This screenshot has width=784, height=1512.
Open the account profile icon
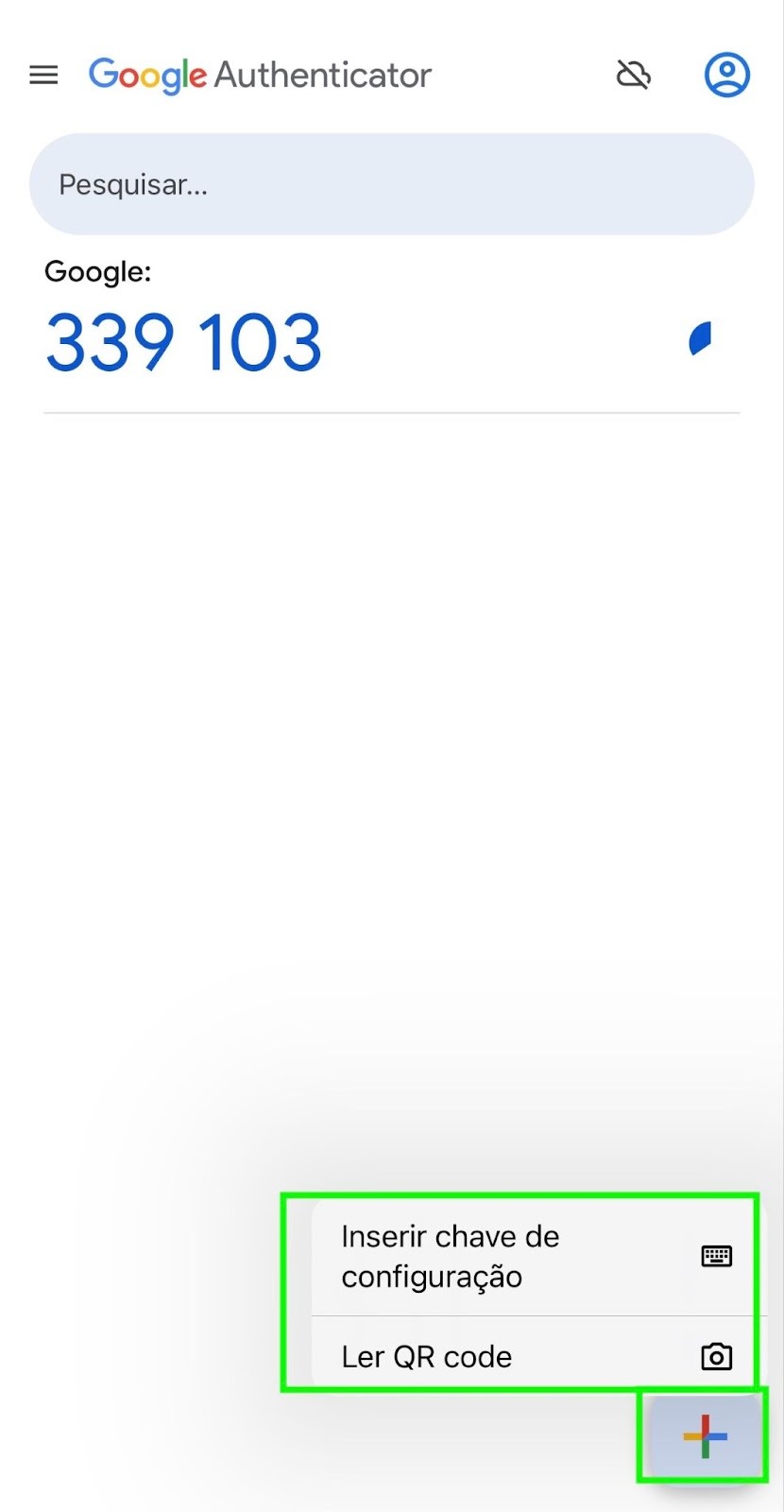(x=727, y=74)
